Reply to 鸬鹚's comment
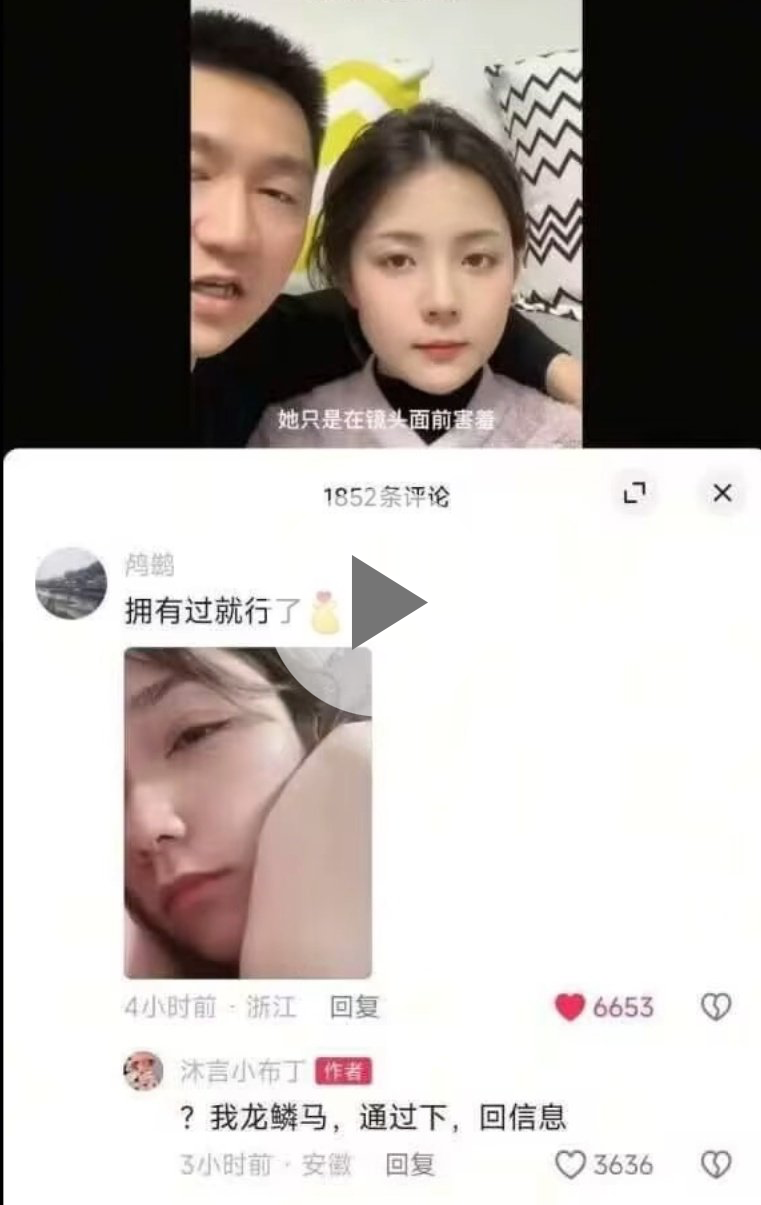Viewport: 761px width, 1205px height. pos(354,1007)
